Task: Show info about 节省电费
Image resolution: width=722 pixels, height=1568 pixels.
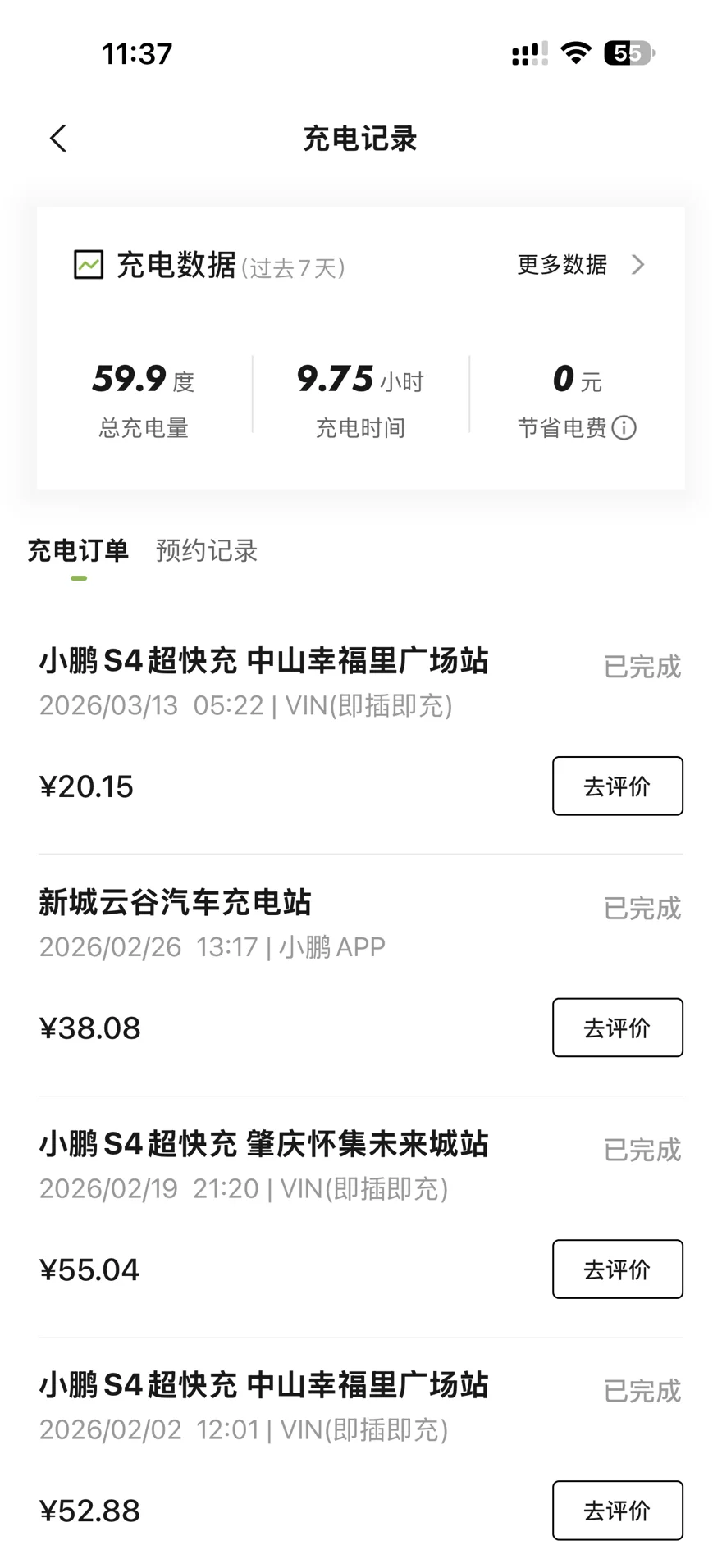Action: [x=624, y=428]
